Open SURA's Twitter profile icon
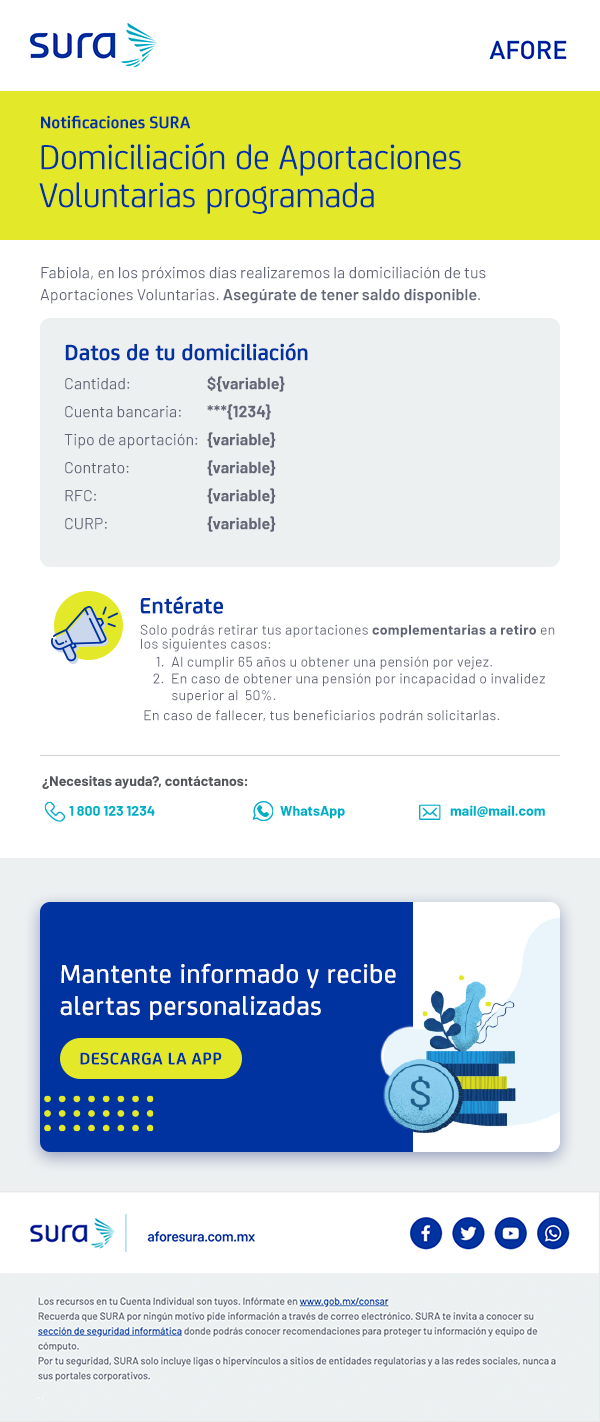Screen dimensions: 600x1422 (x=468, y=1233)
